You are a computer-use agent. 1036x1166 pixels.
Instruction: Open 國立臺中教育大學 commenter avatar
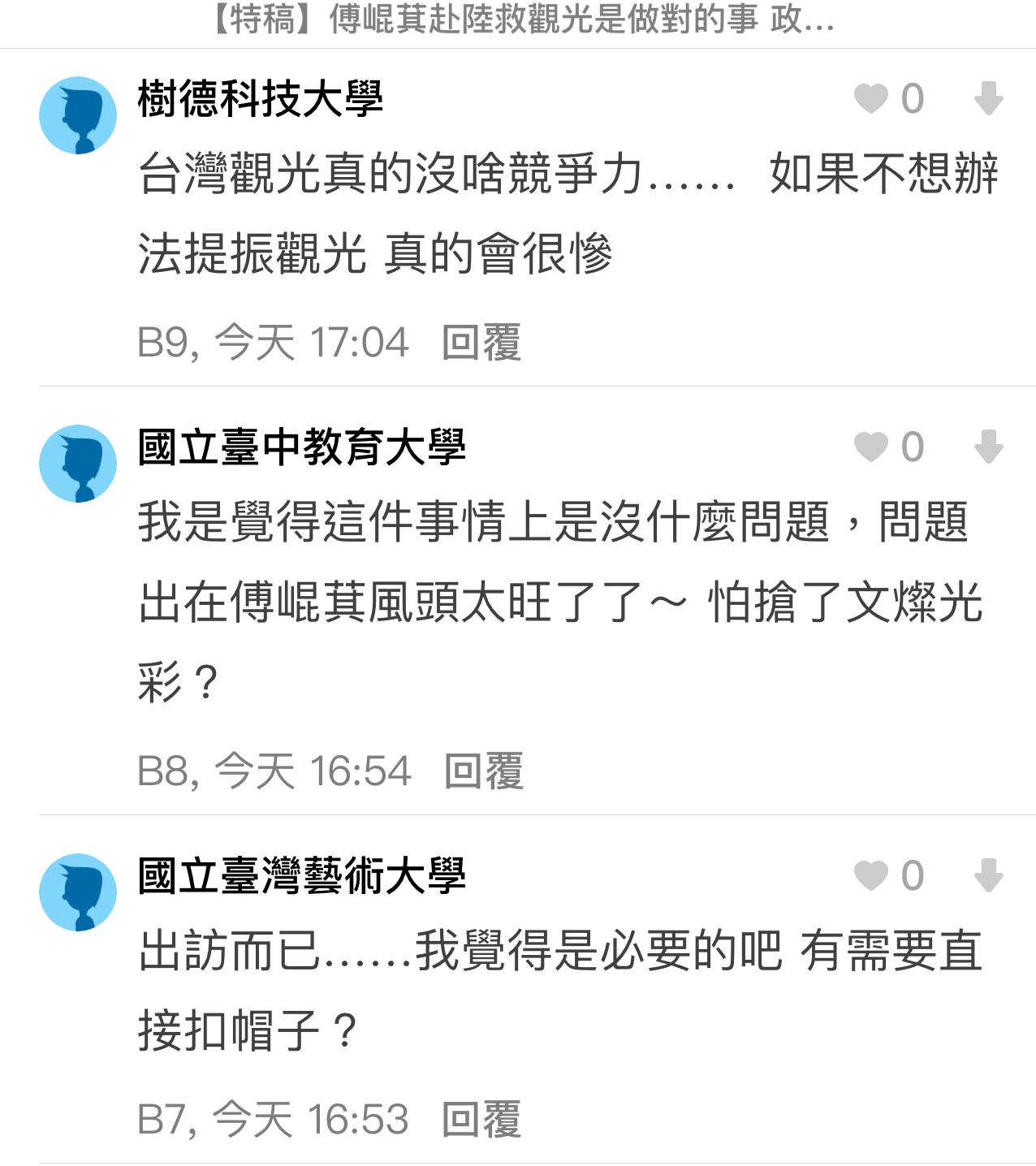pos(78,464)
